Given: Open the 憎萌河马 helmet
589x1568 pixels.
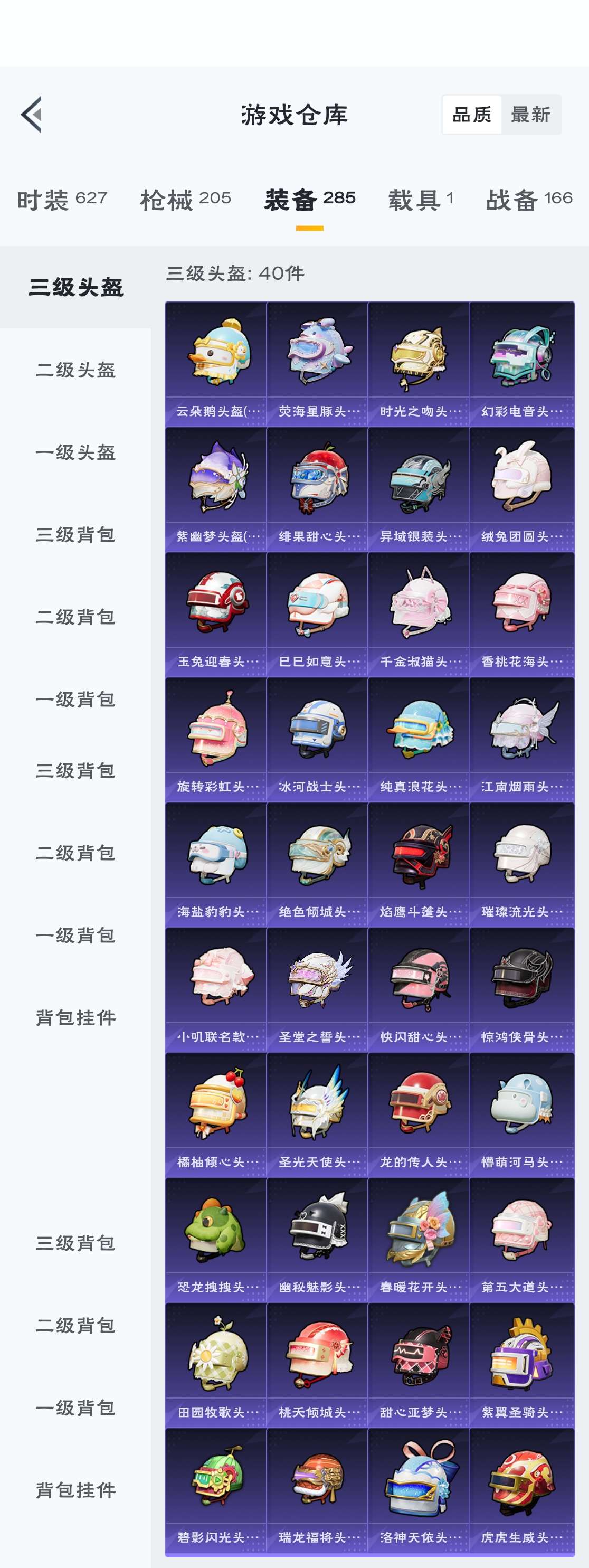Looking at the screenshot, I should (521, 1114).
